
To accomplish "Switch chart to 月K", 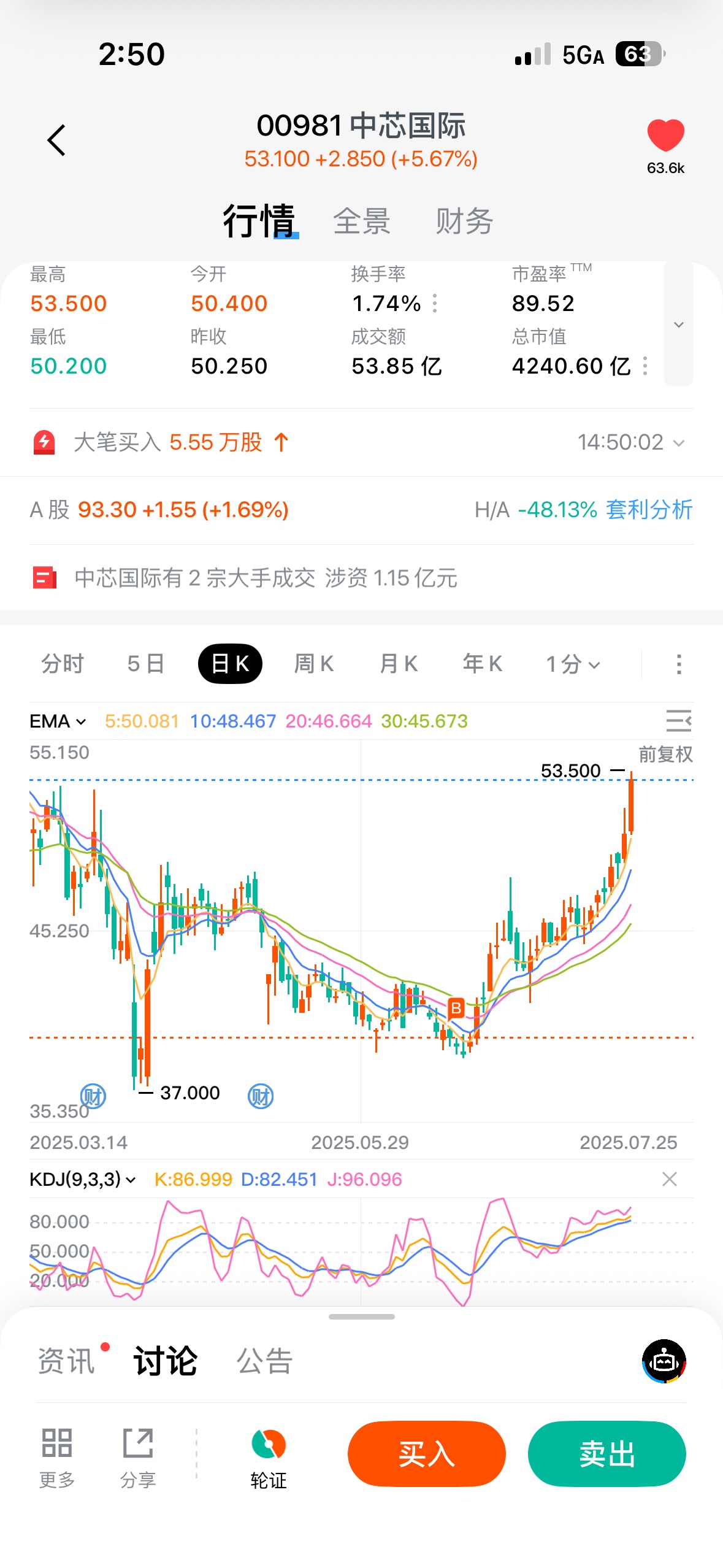I will pos(399,664).
